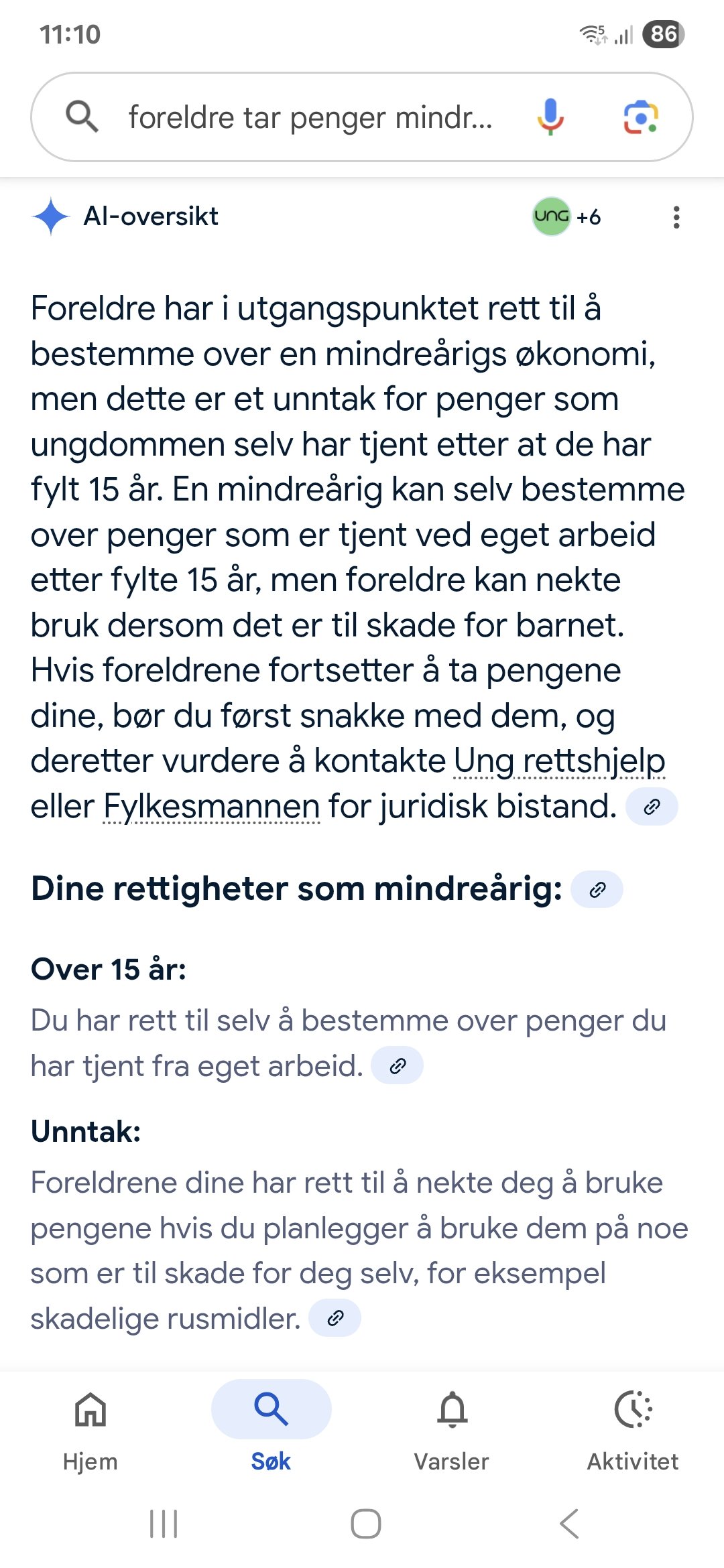Go back with the system back button

(x=568, y=1524)
